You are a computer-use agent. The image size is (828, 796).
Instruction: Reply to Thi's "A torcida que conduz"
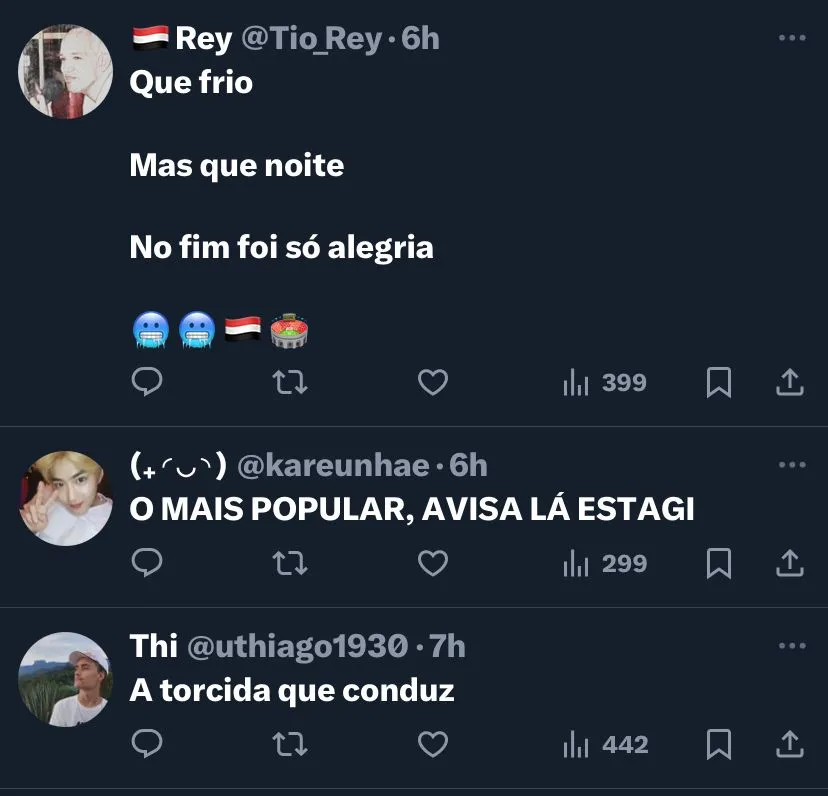(147, 744)
